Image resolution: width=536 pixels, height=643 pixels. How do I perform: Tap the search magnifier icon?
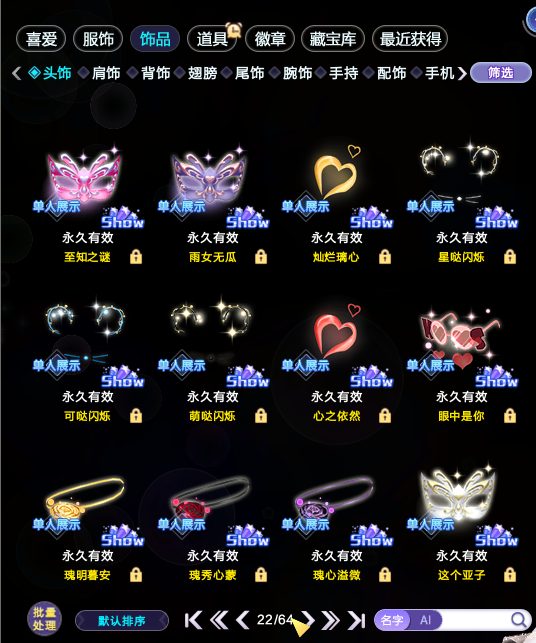coord(519,620)
